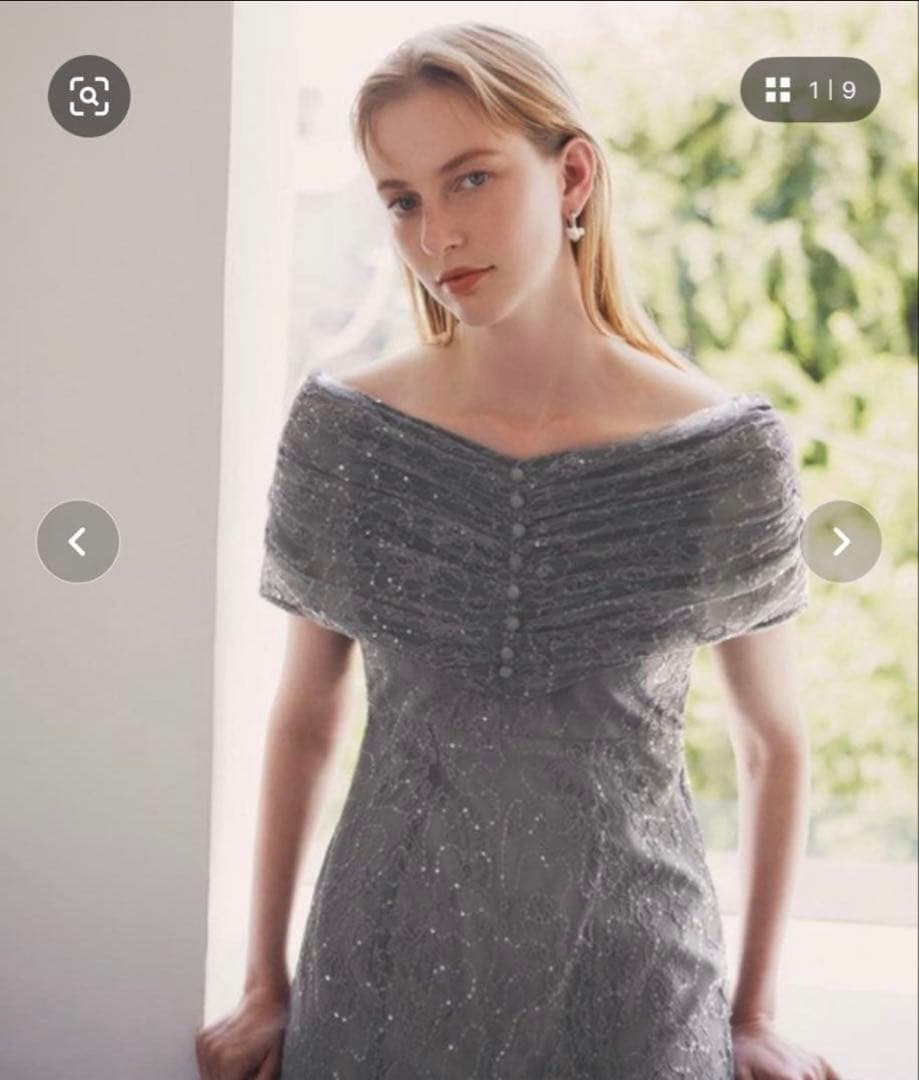Open visual image search for this photo
Image resolution: width=919 pixels, height=1080 pixels.
(x=89, y=96)
